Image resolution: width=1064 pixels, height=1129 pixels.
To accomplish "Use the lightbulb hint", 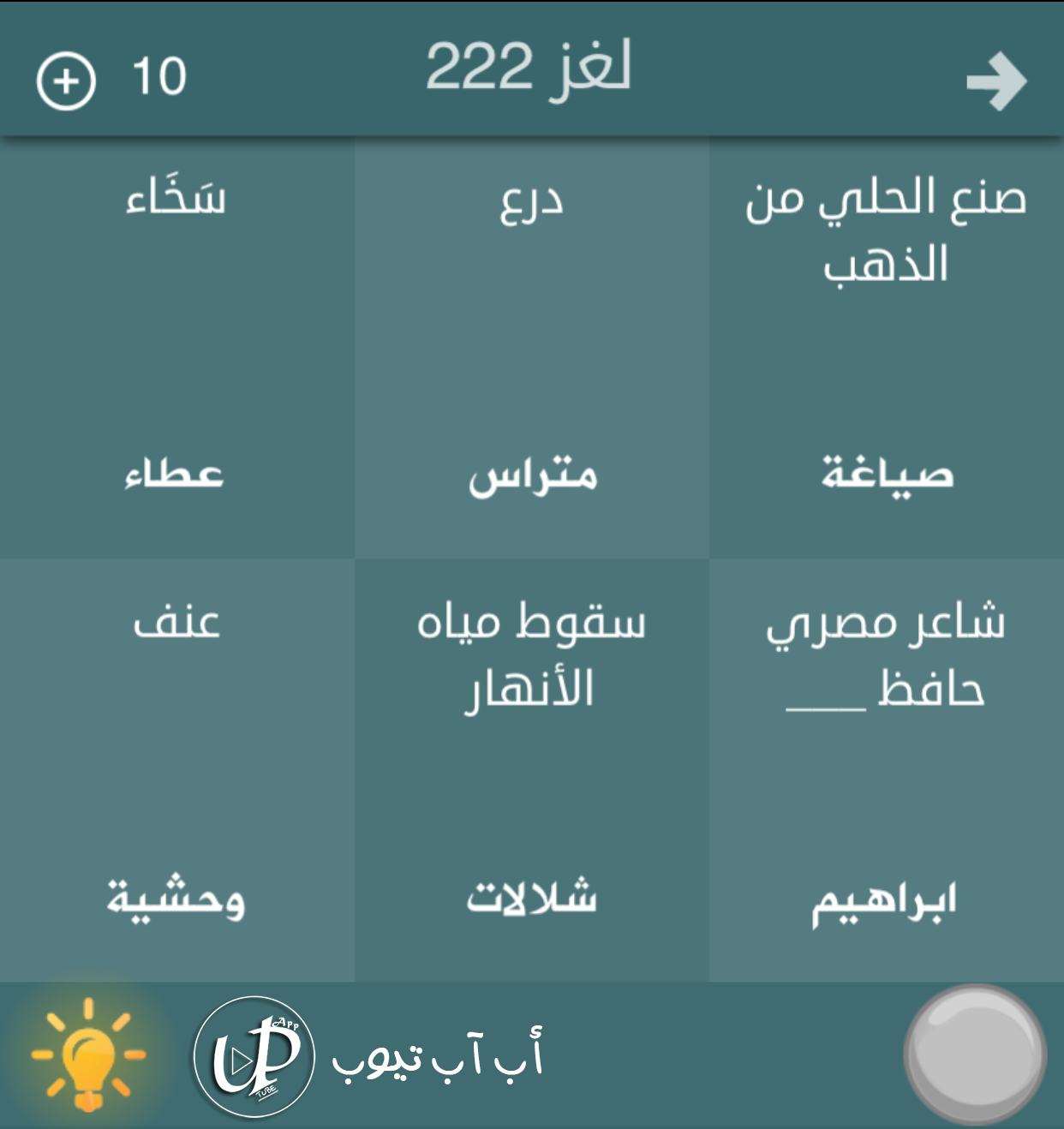I will [x=87, y=1054].
